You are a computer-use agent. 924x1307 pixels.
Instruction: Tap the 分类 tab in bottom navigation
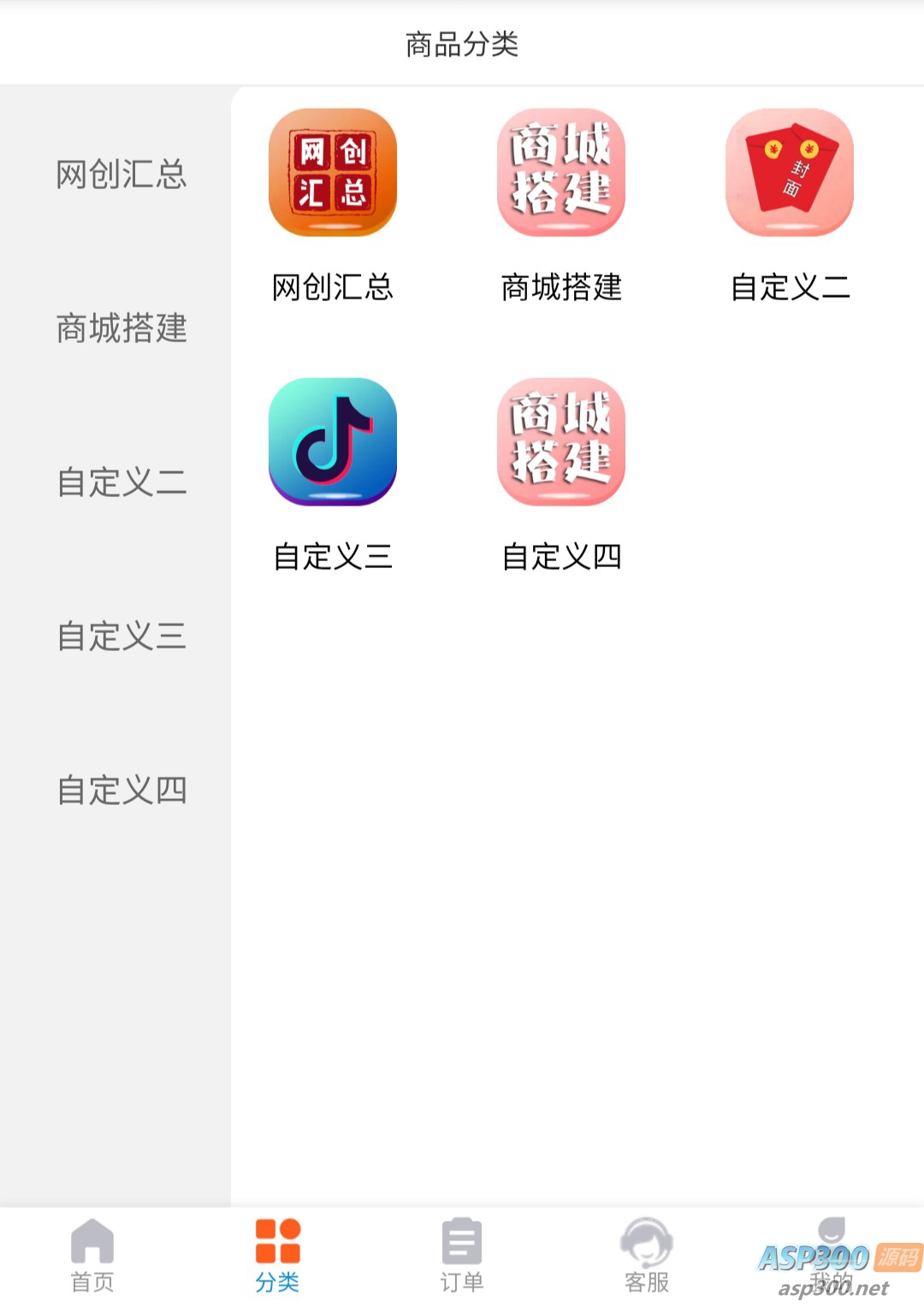[x=277, y=1254]
